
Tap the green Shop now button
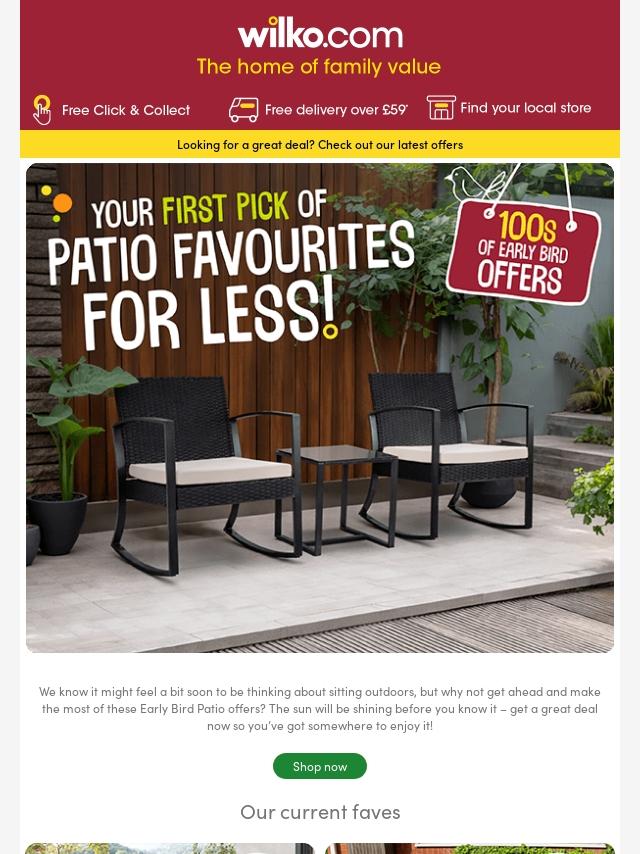tap(320, 766)
